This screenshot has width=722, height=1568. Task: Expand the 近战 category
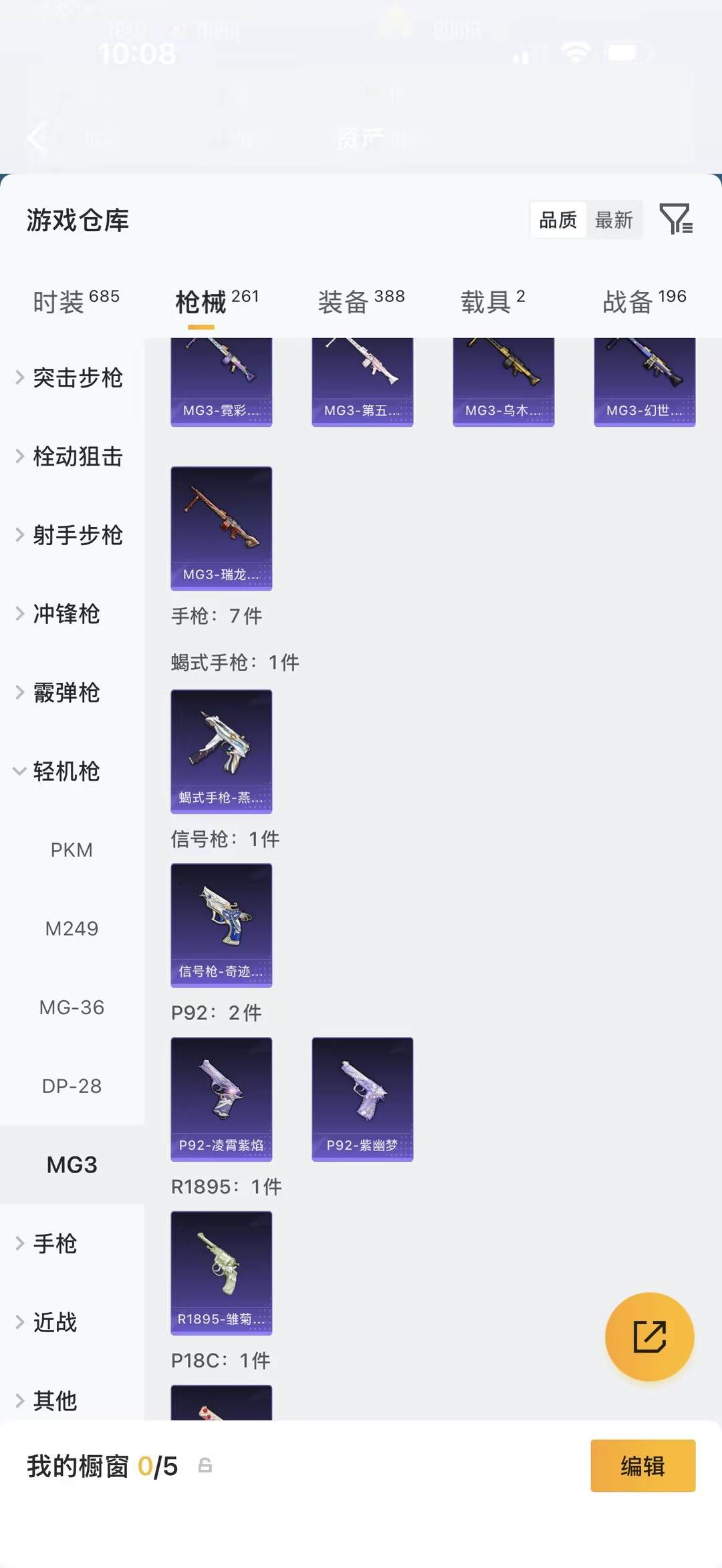click(55, 1322)
